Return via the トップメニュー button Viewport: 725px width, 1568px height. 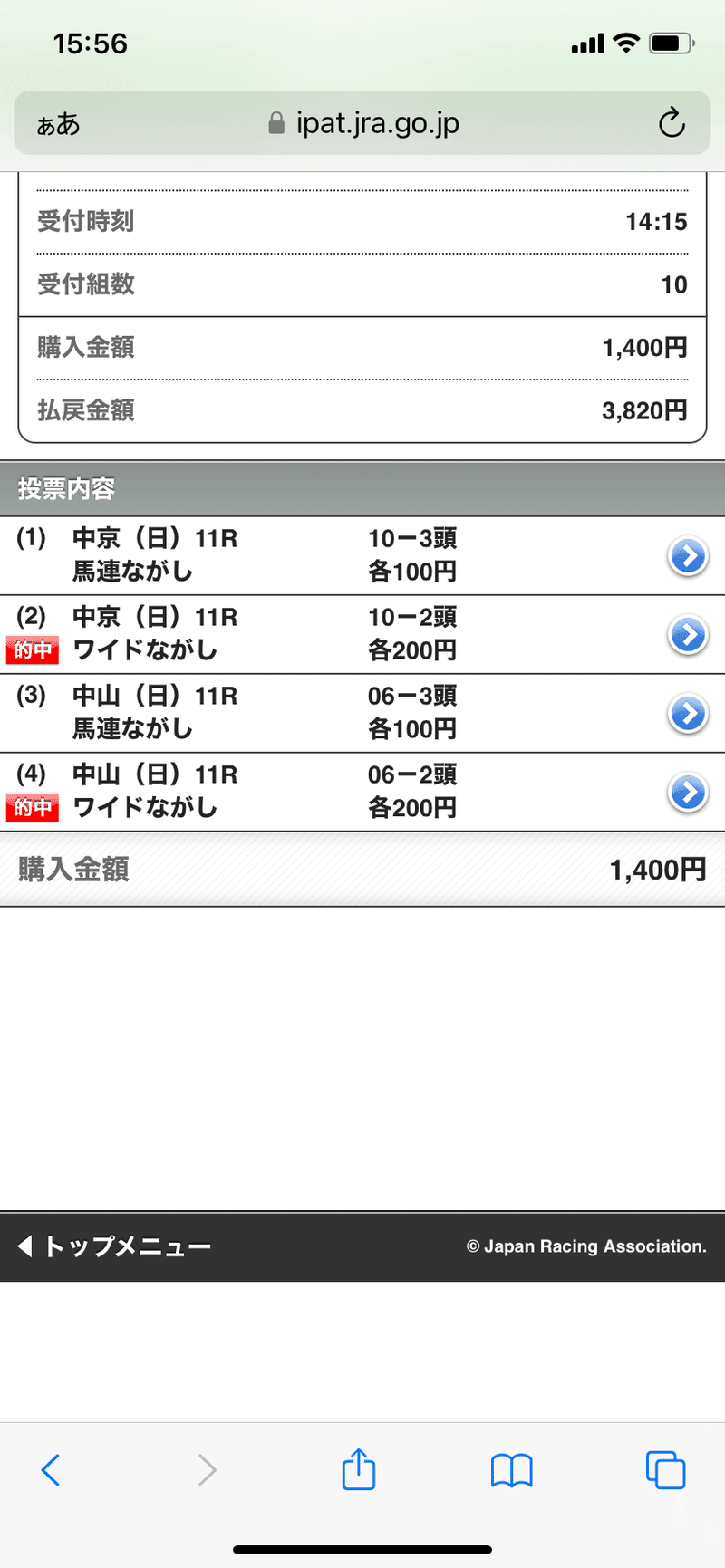click(113, 1246)
